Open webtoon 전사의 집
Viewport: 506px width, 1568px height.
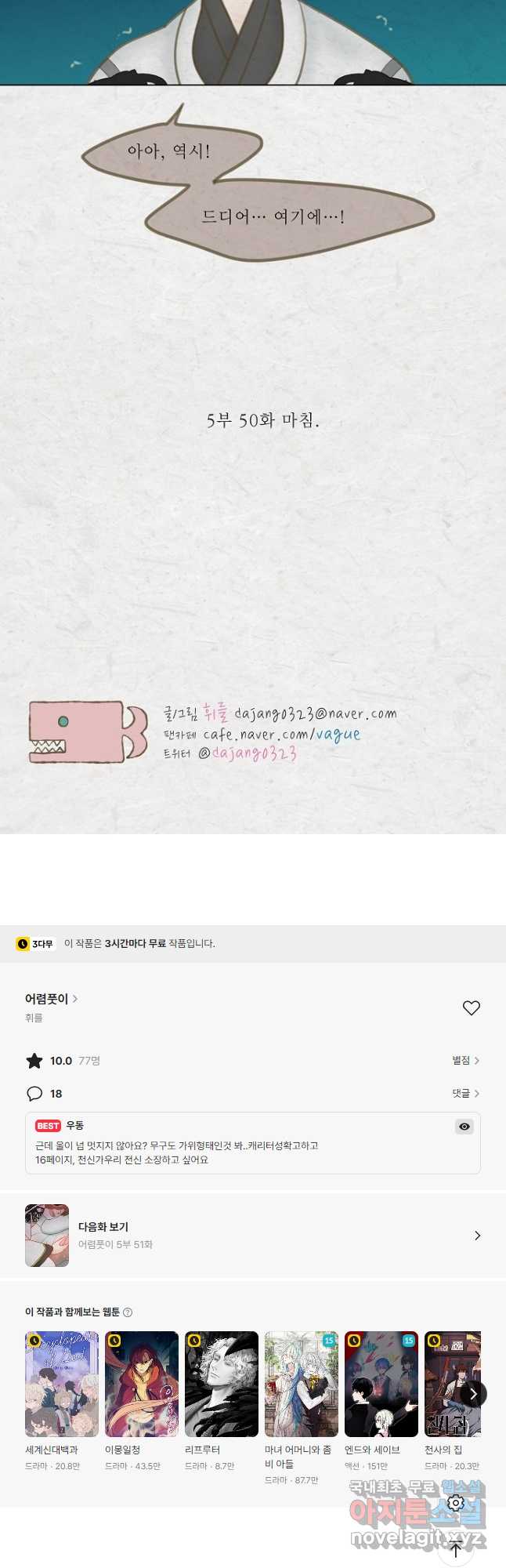tap(448, 1385)
